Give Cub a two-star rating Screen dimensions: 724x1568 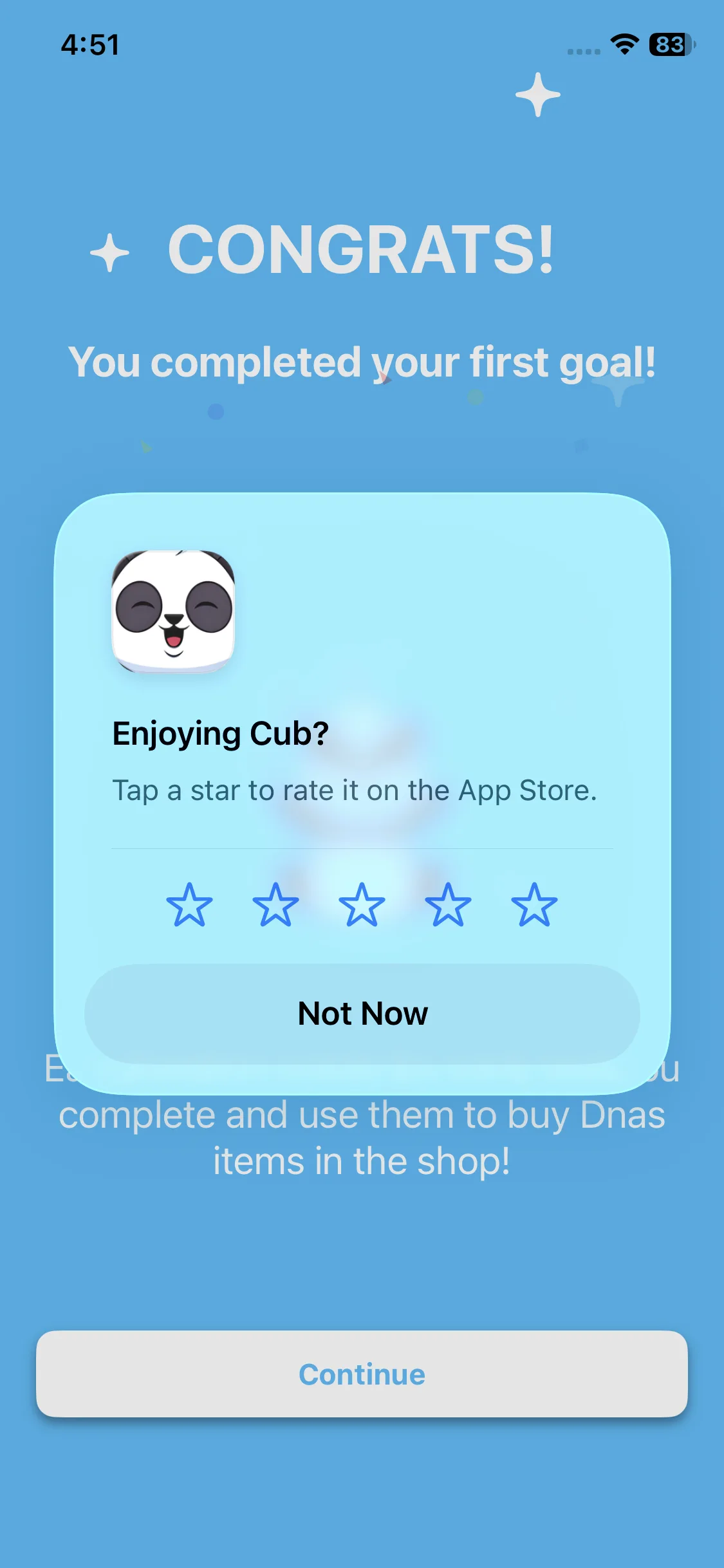click(275, 905)
